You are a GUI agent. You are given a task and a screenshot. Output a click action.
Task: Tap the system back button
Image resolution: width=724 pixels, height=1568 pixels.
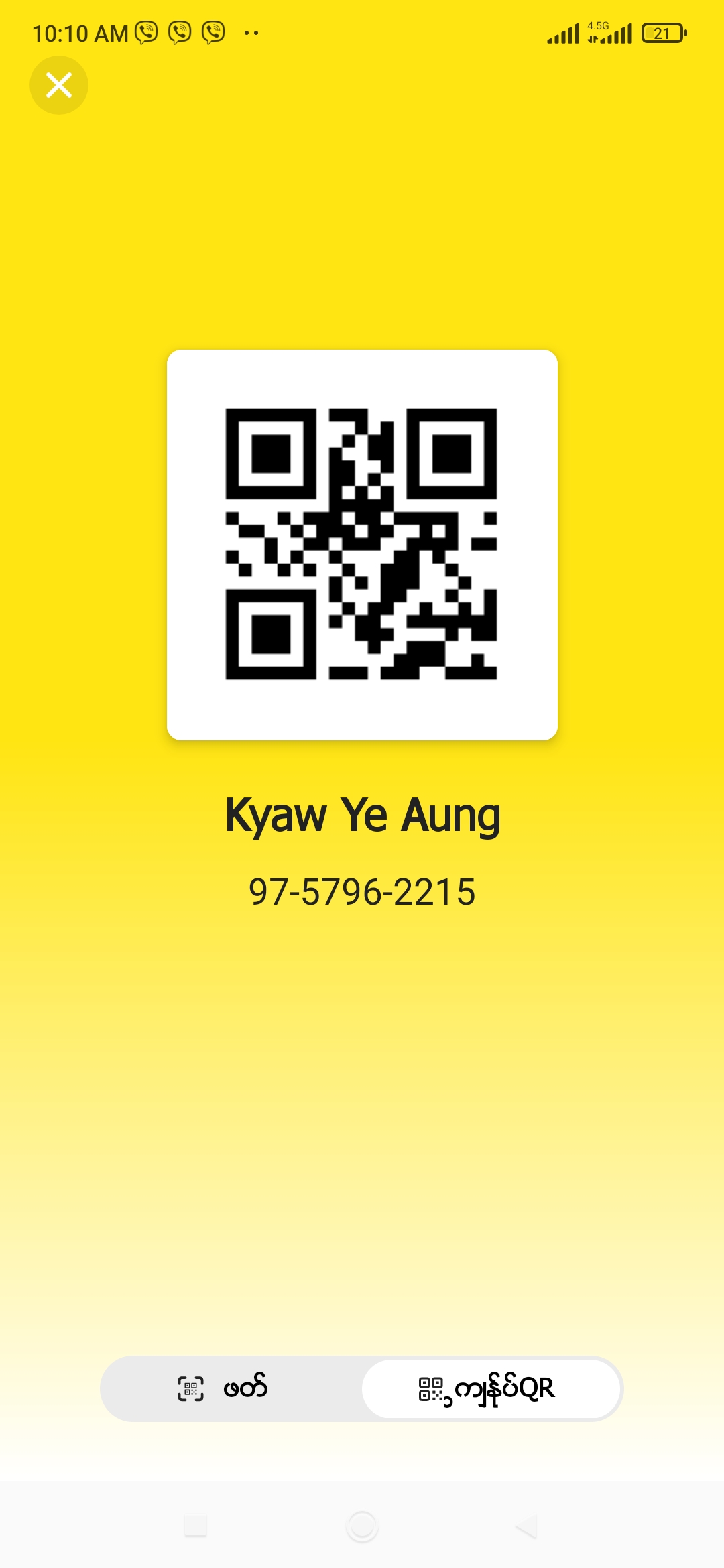click(527, 1526)
